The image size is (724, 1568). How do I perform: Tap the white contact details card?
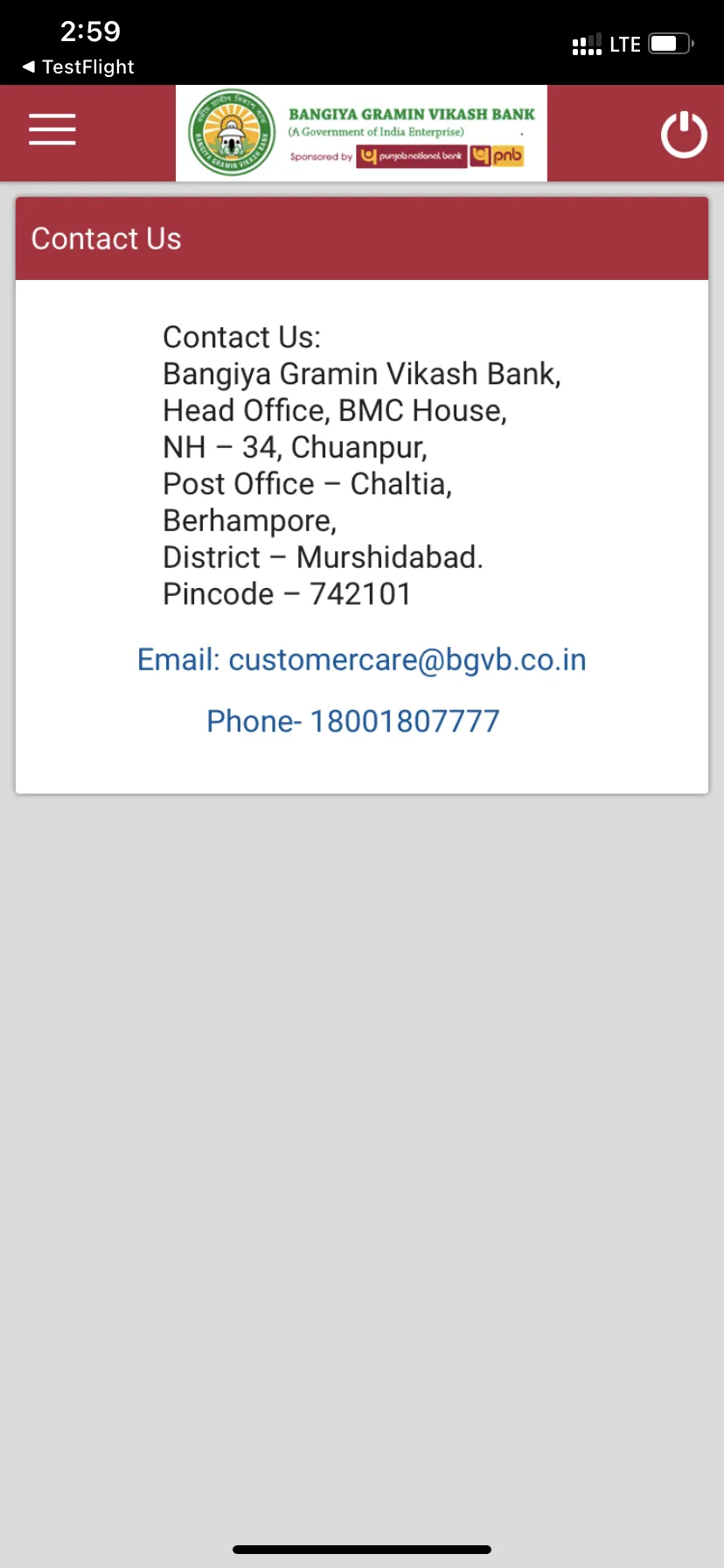coord(361,534)
